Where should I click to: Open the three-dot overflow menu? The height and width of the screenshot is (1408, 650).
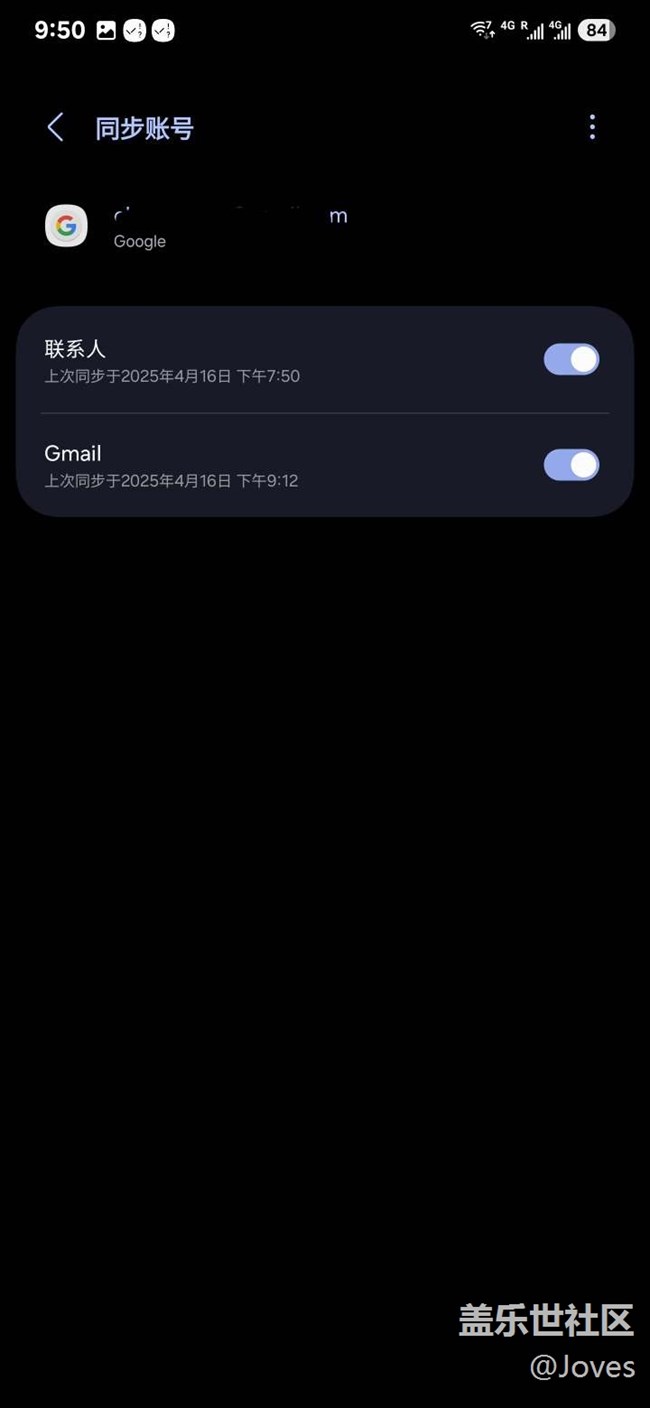point(592,127)
